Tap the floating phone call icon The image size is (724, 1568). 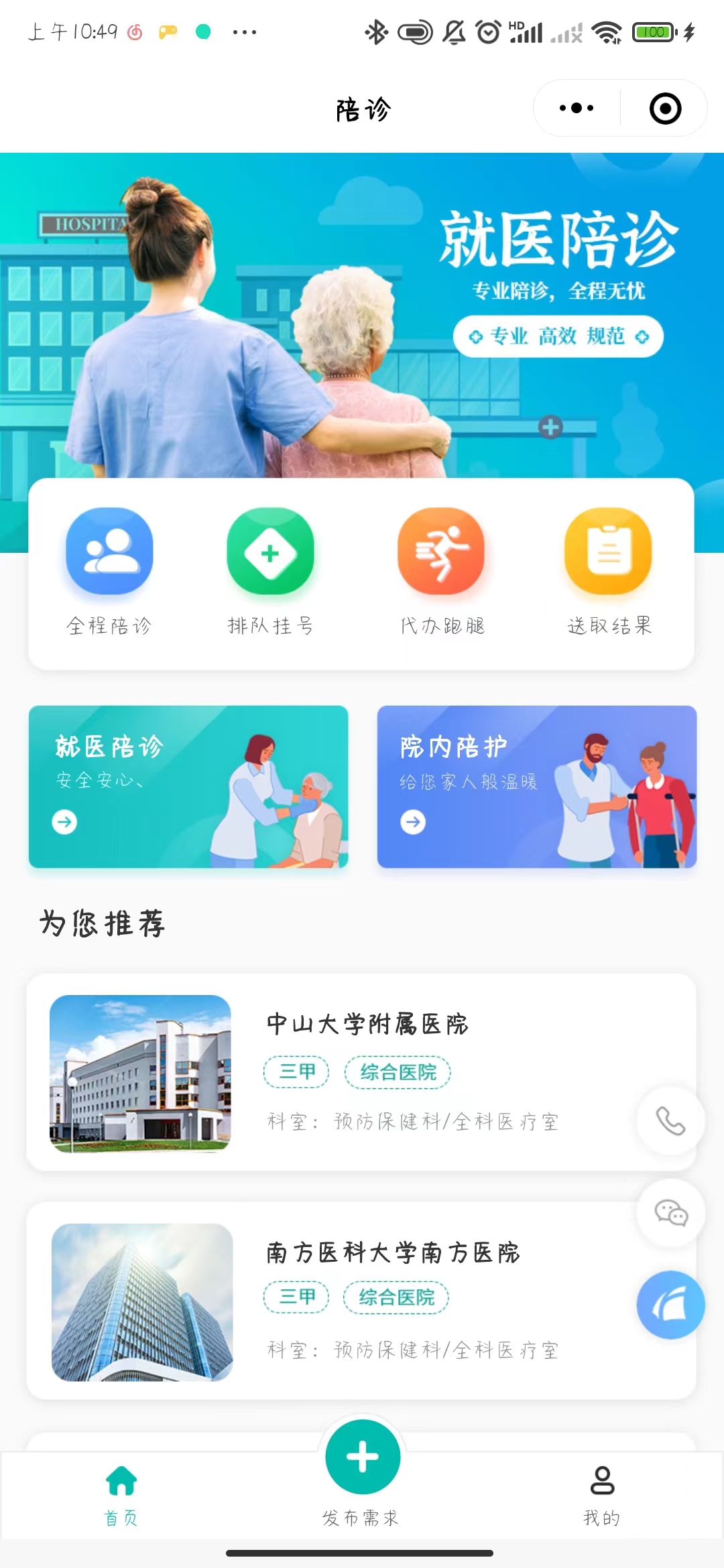[670, 1120]
